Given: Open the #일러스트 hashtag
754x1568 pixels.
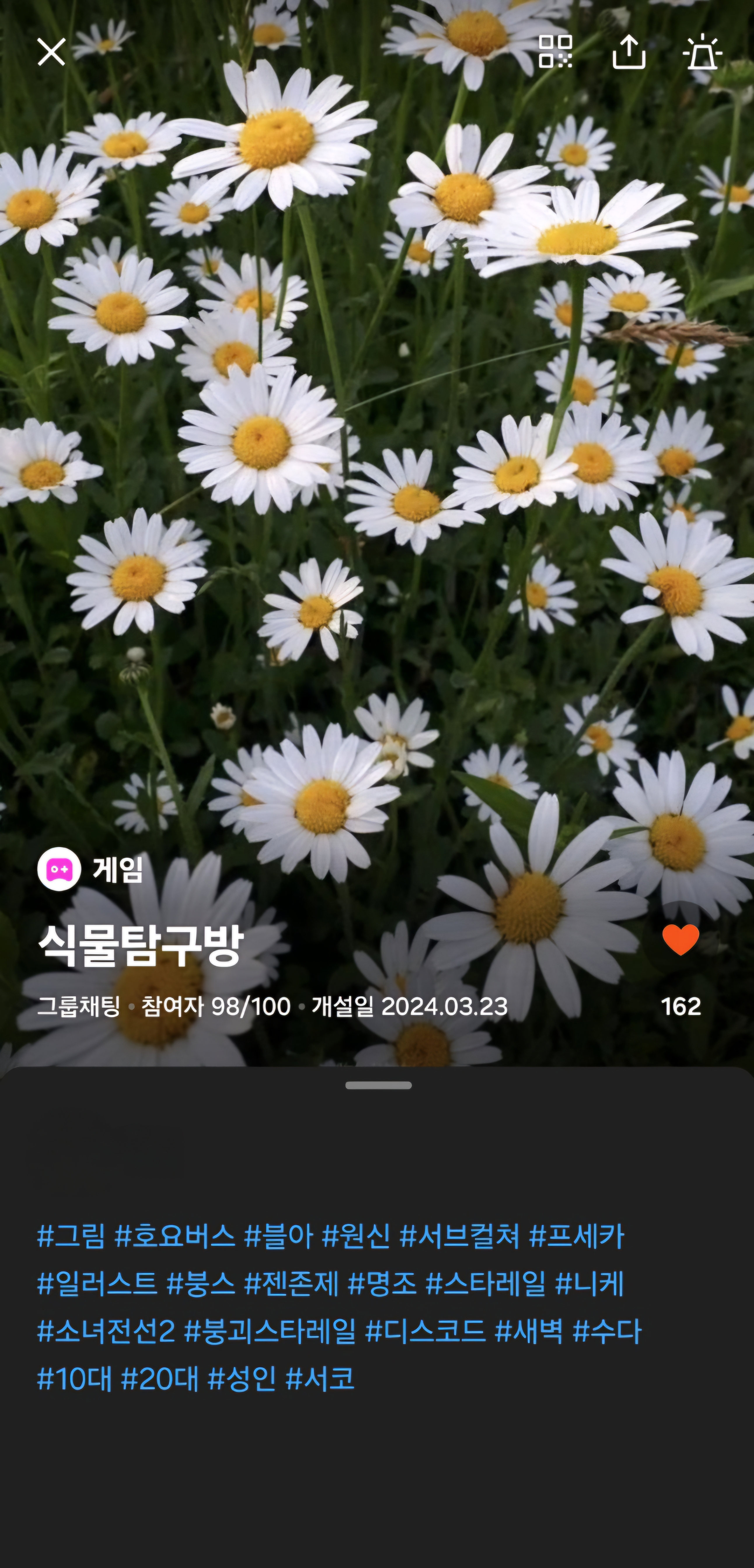Looking at the screenshot, I should coord(97,1284).
